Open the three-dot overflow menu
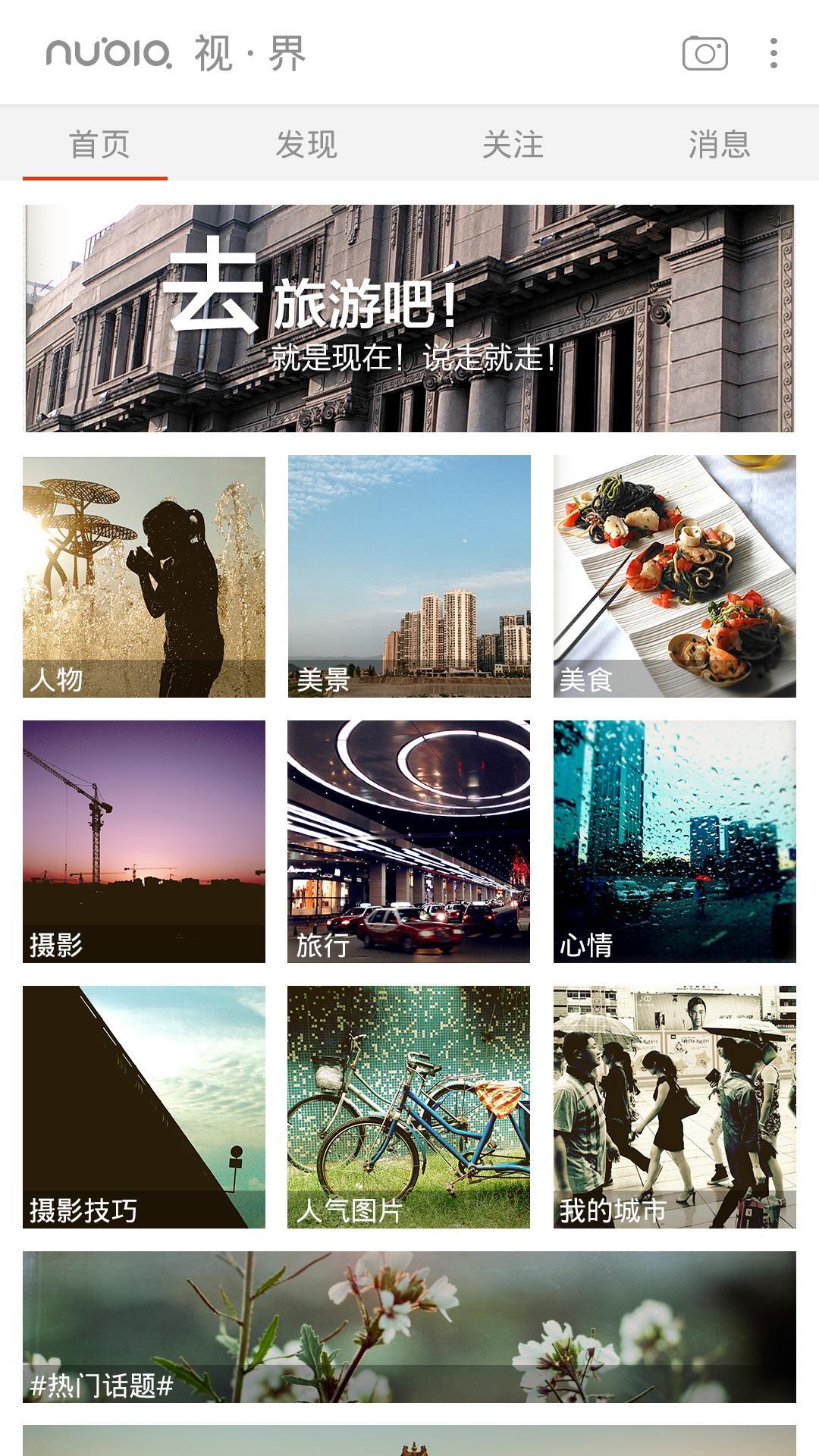 773,53
